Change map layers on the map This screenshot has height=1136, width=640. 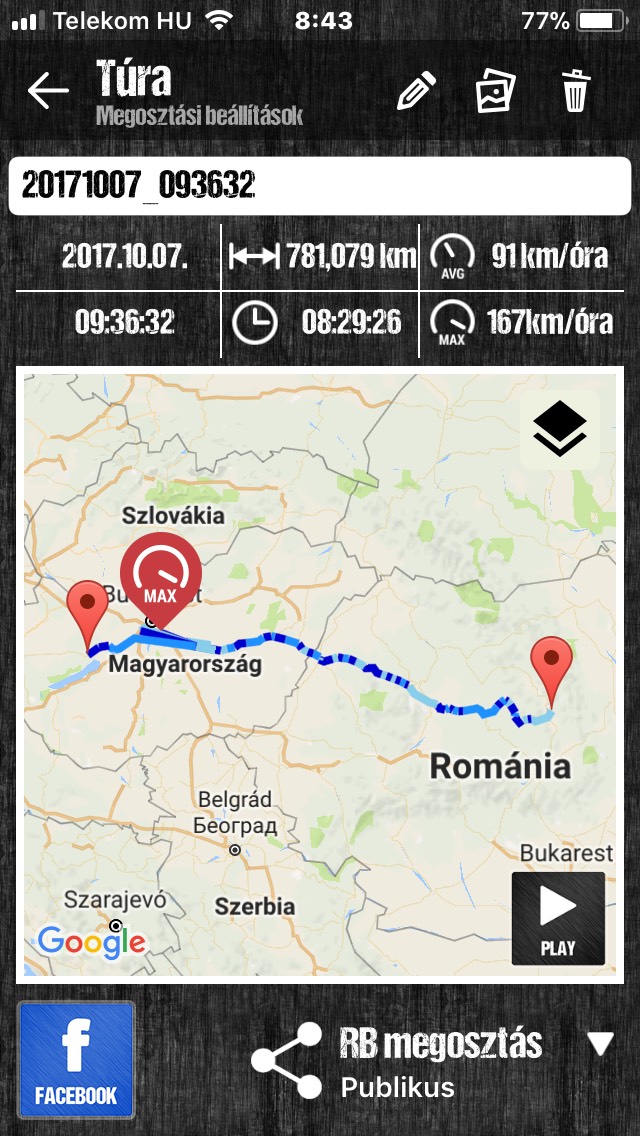click(560, 430)
